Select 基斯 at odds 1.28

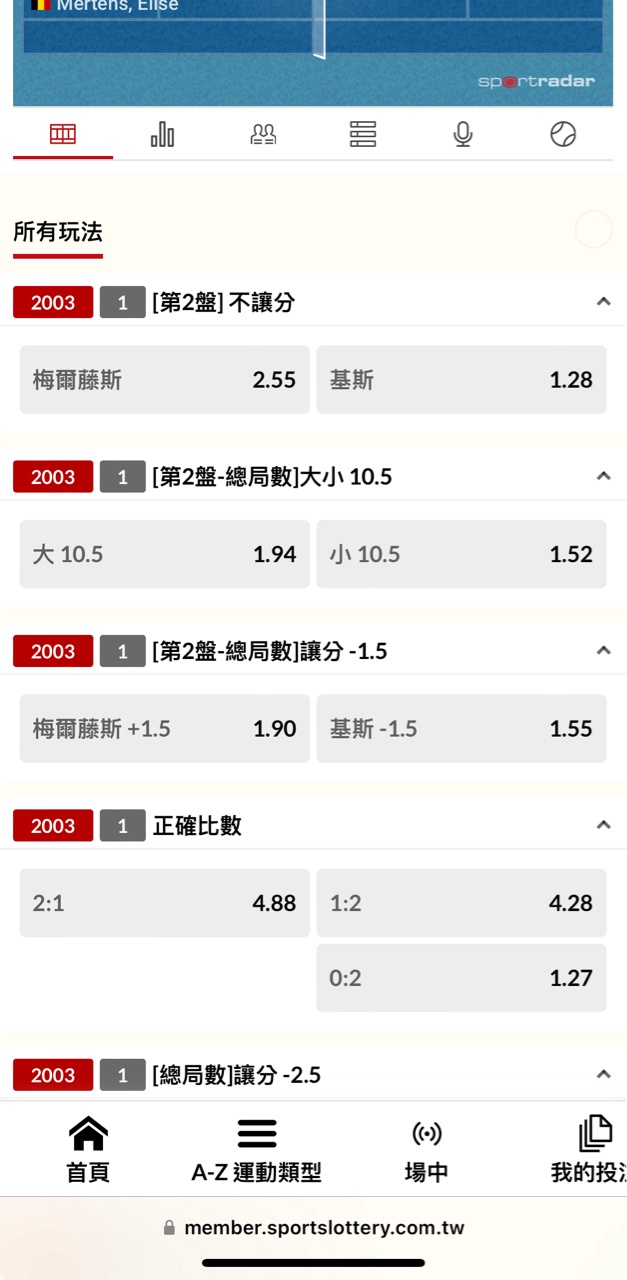point(461,380)
